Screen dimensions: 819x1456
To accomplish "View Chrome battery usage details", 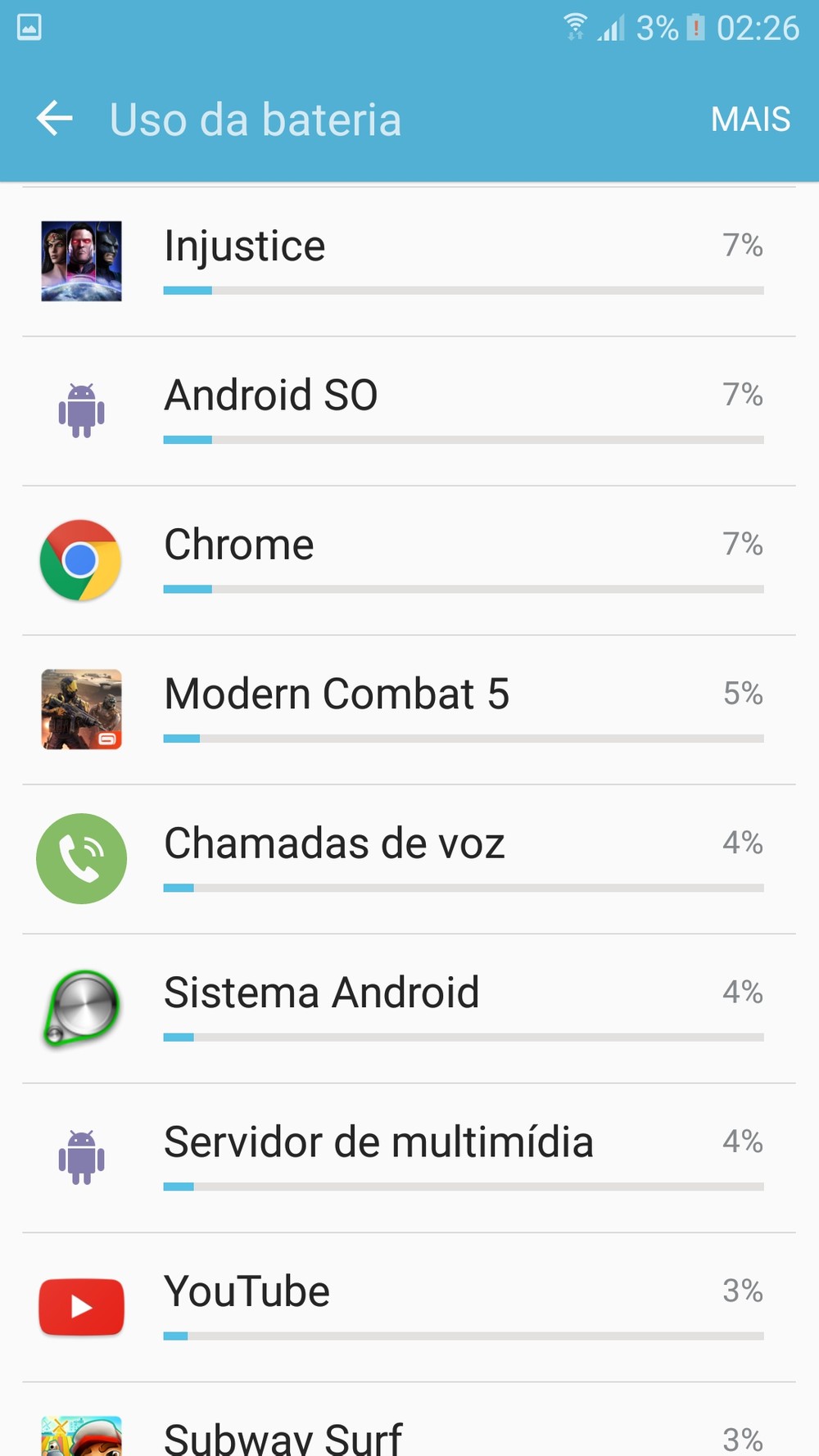I will 409,560.
